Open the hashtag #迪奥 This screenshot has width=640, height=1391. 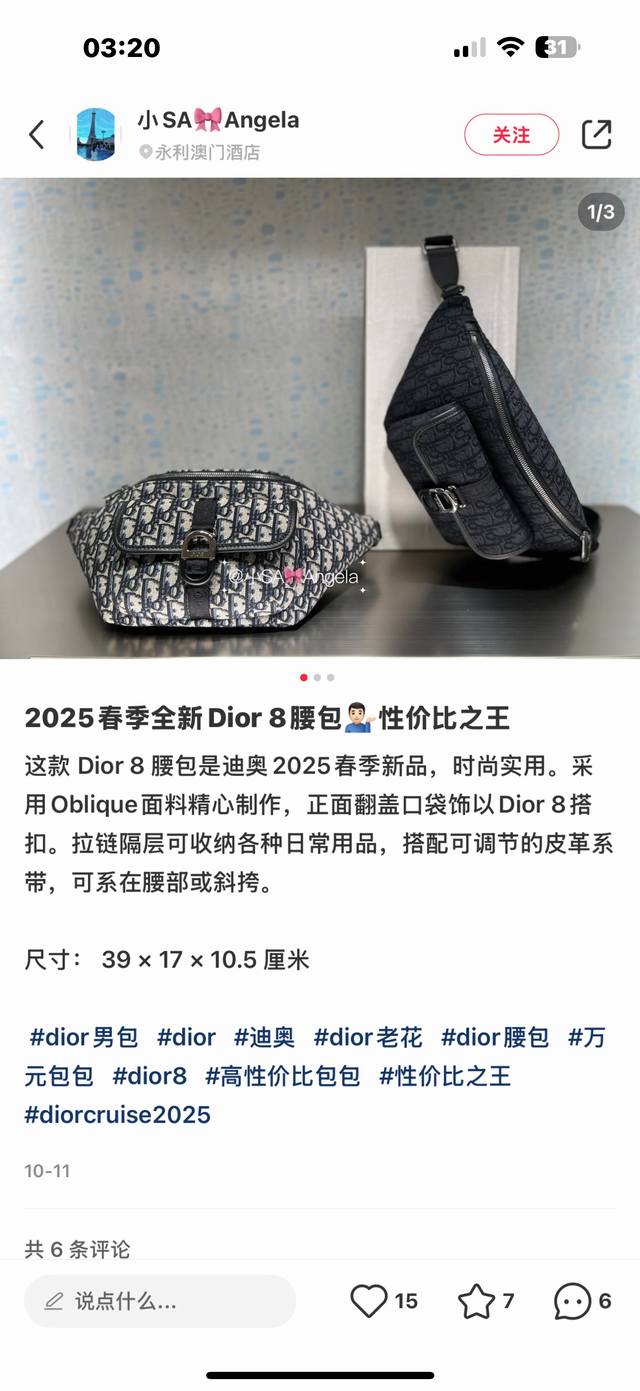pyautogui.click(x=264, y=1037)
